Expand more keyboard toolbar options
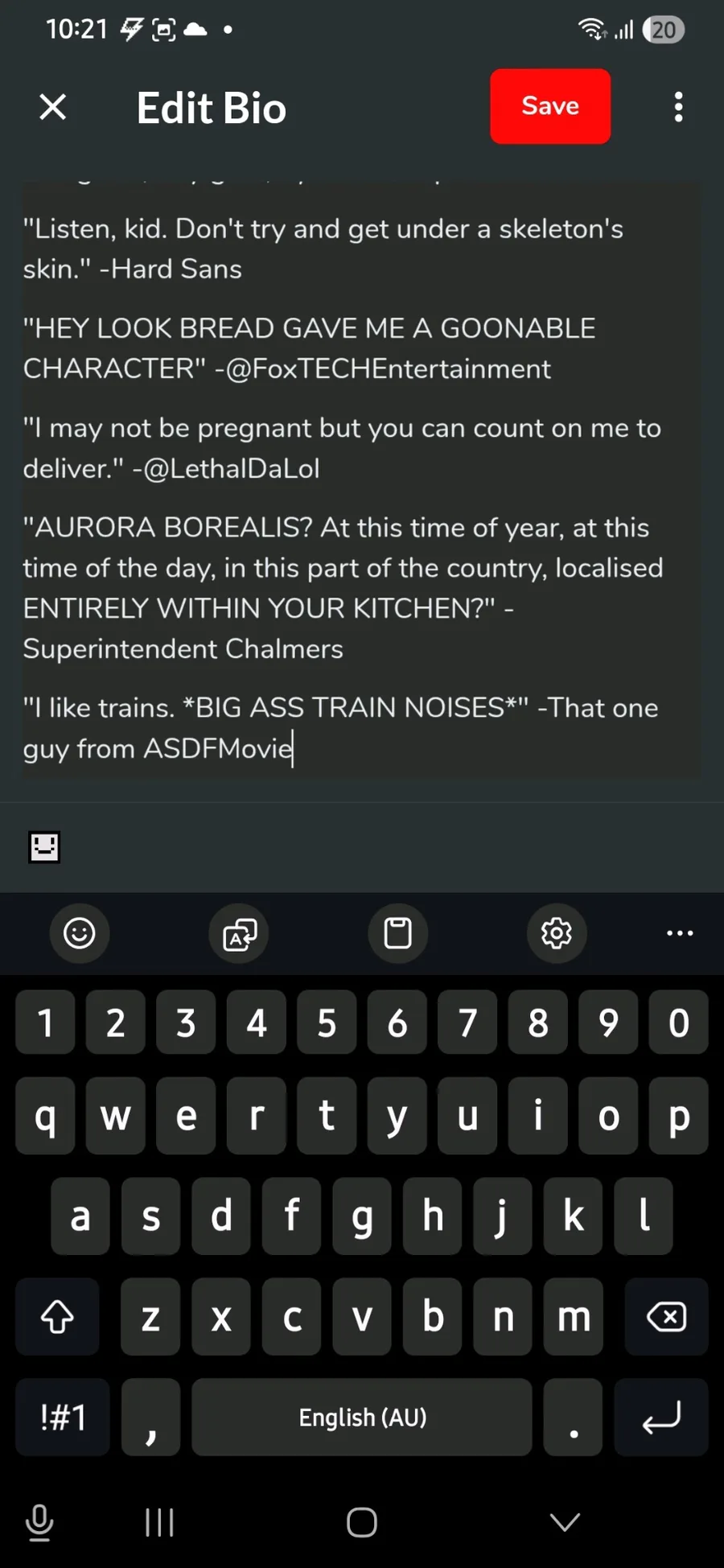Viewport: 724px width, 1568px height. [x=680, y=933]
